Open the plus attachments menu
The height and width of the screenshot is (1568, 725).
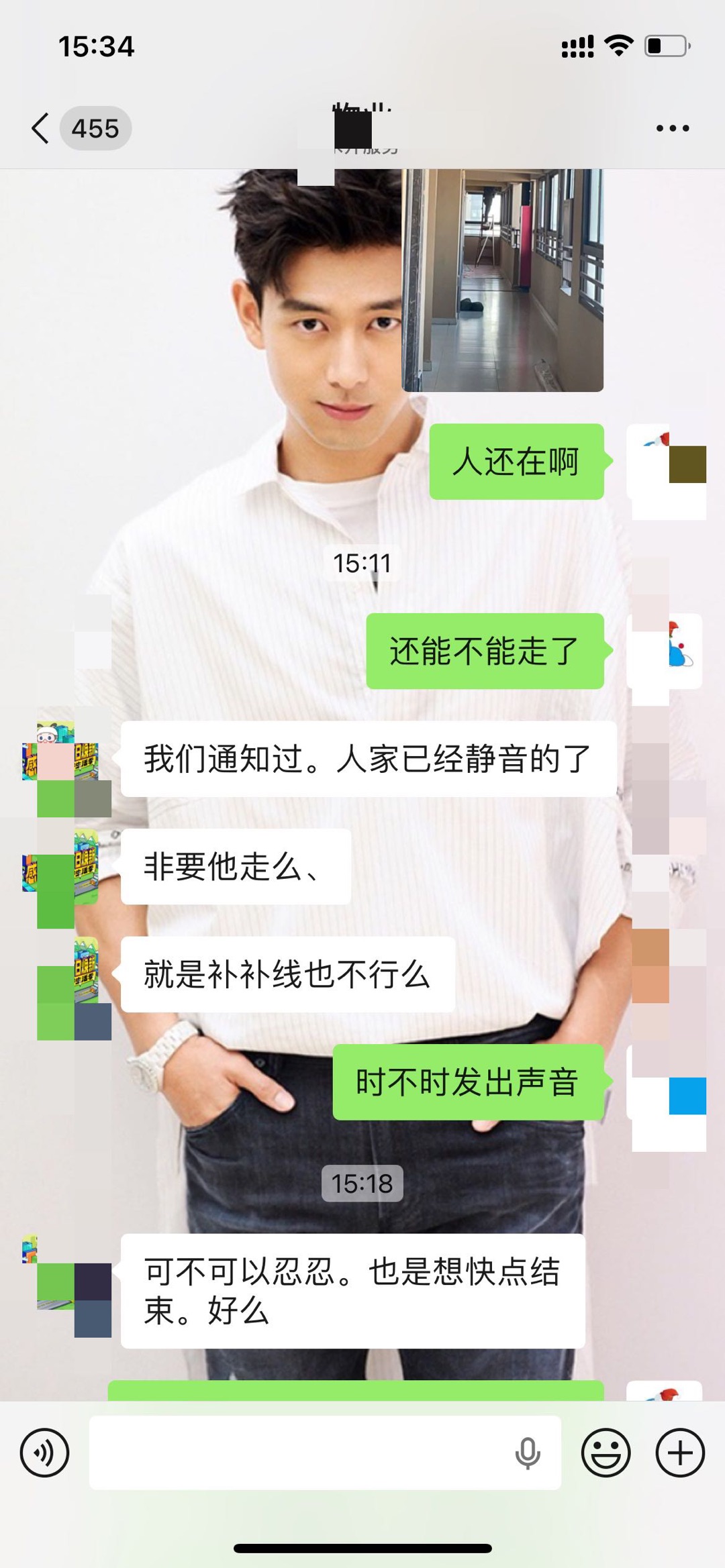pos(679,1453)
